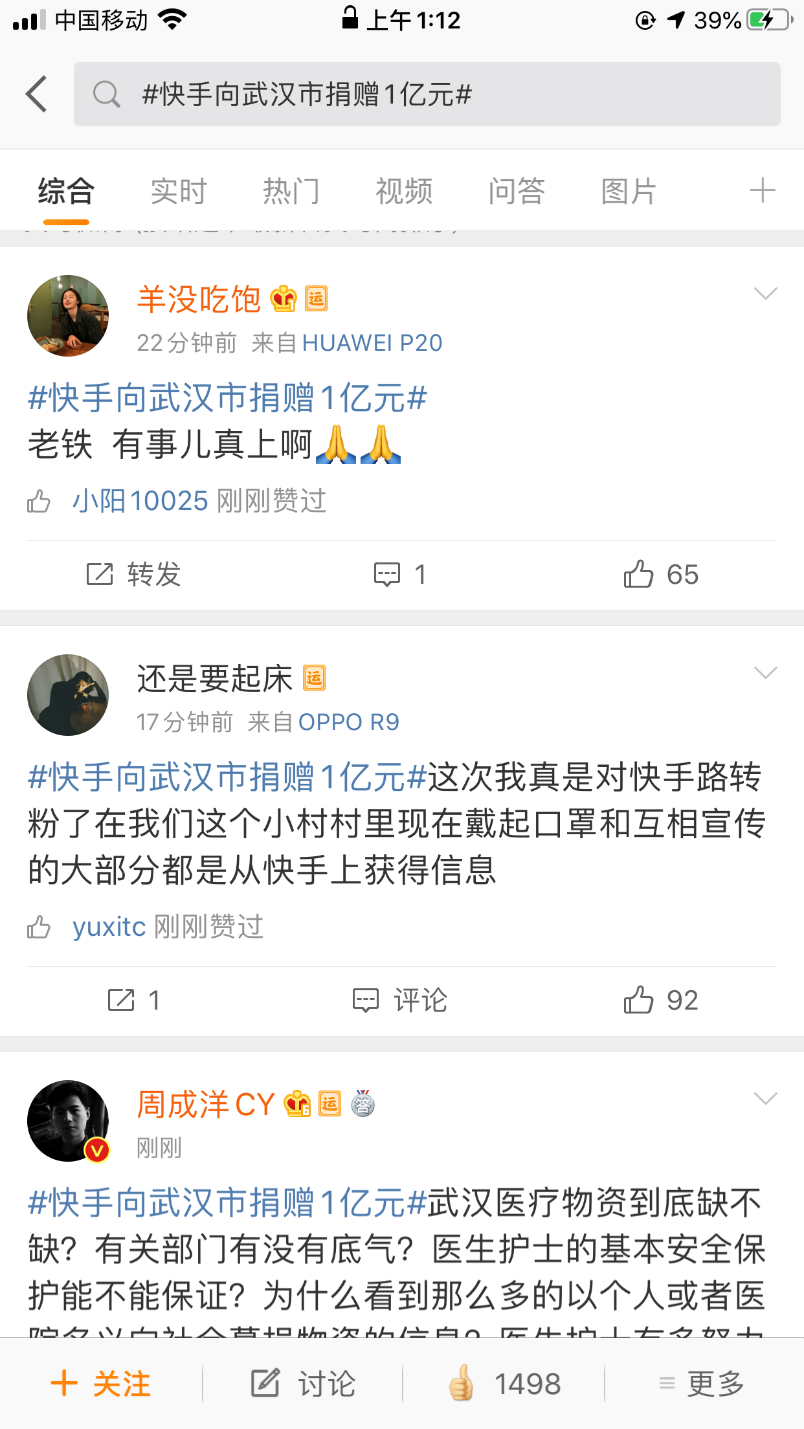Select the 问答 tab
This screenshot has width=804, height=1429.
516,190
